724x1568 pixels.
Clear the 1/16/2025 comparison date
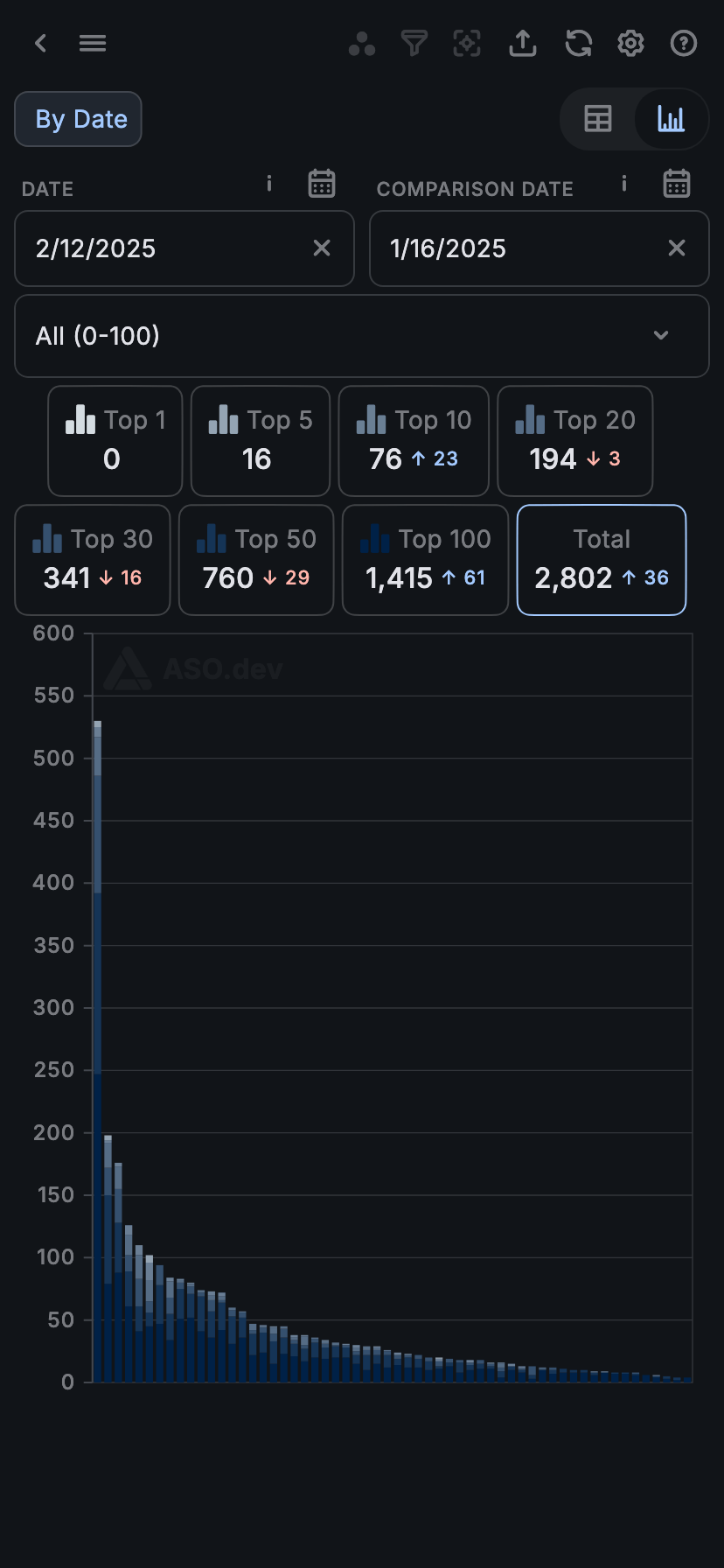[x=677, y=248]
